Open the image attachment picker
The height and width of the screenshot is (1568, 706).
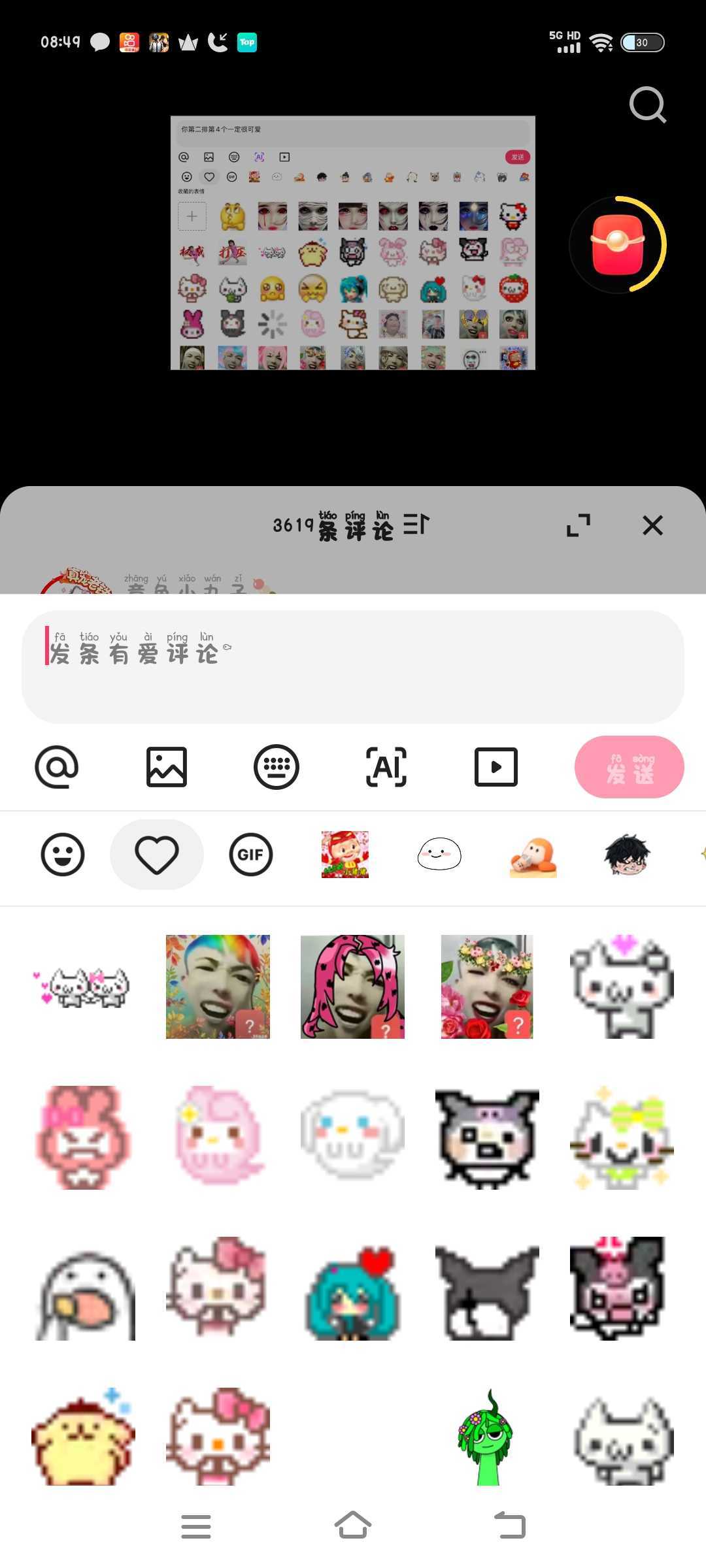166,766
